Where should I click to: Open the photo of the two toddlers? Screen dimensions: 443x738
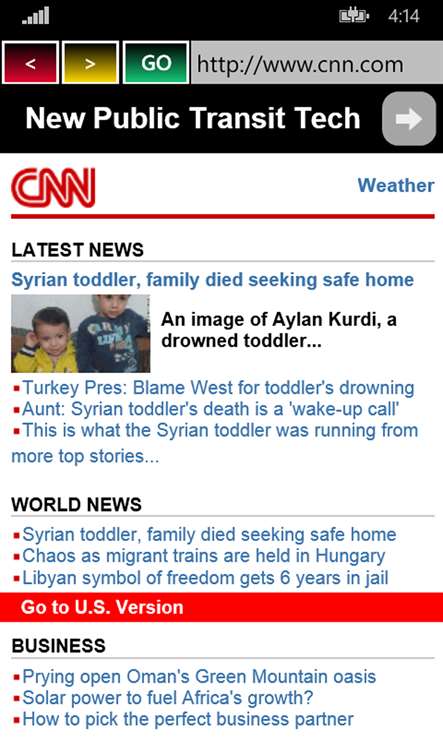pos(81,333)
